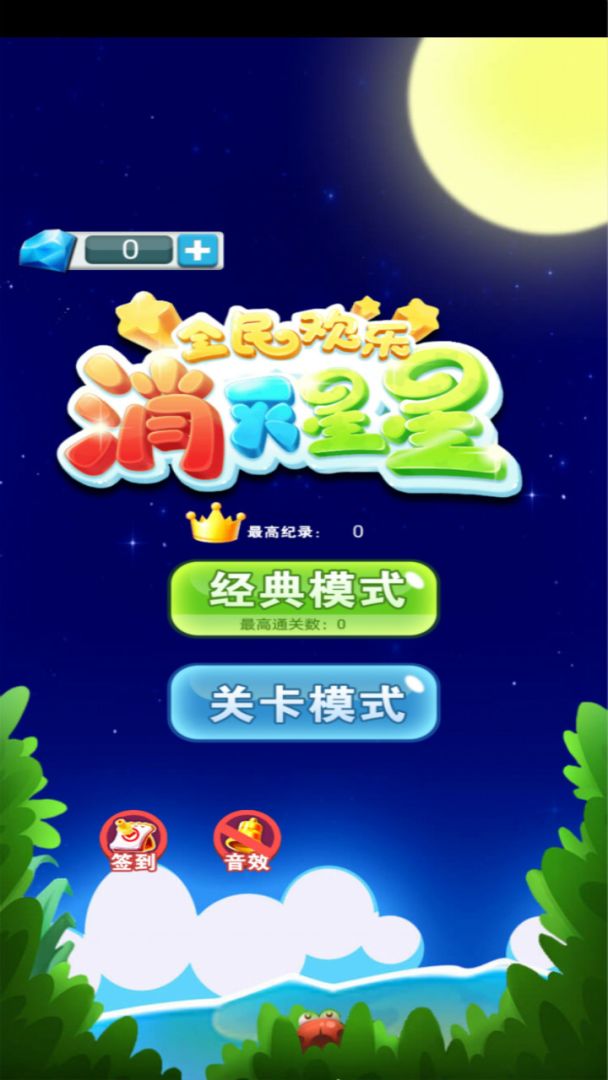Tap the plus button to add diamonds

click(198, 251)
